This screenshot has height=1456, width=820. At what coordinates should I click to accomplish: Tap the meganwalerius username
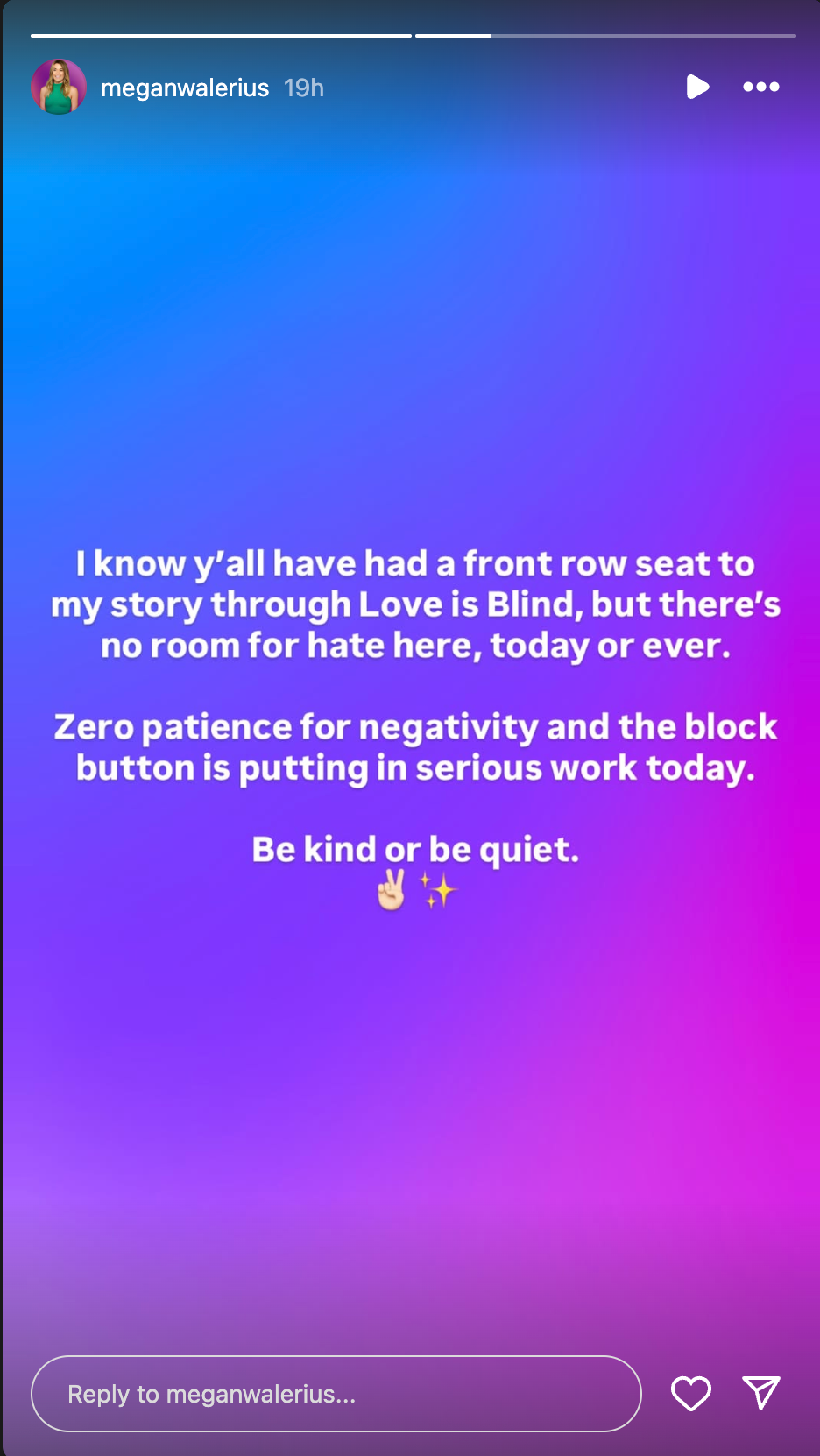point(185,88)
